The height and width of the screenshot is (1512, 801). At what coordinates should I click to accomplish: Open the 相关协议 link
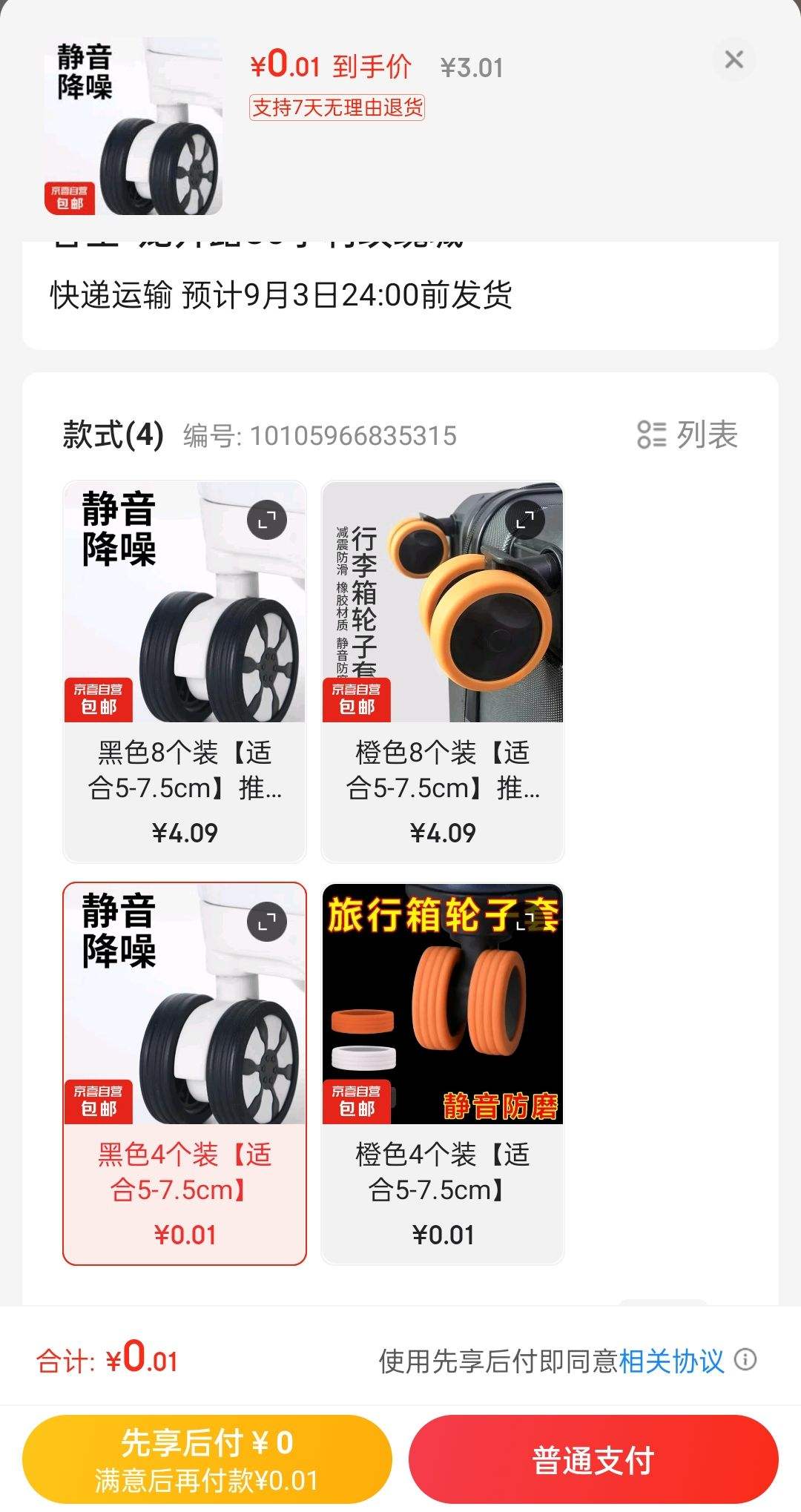(x=671, y=1361)
